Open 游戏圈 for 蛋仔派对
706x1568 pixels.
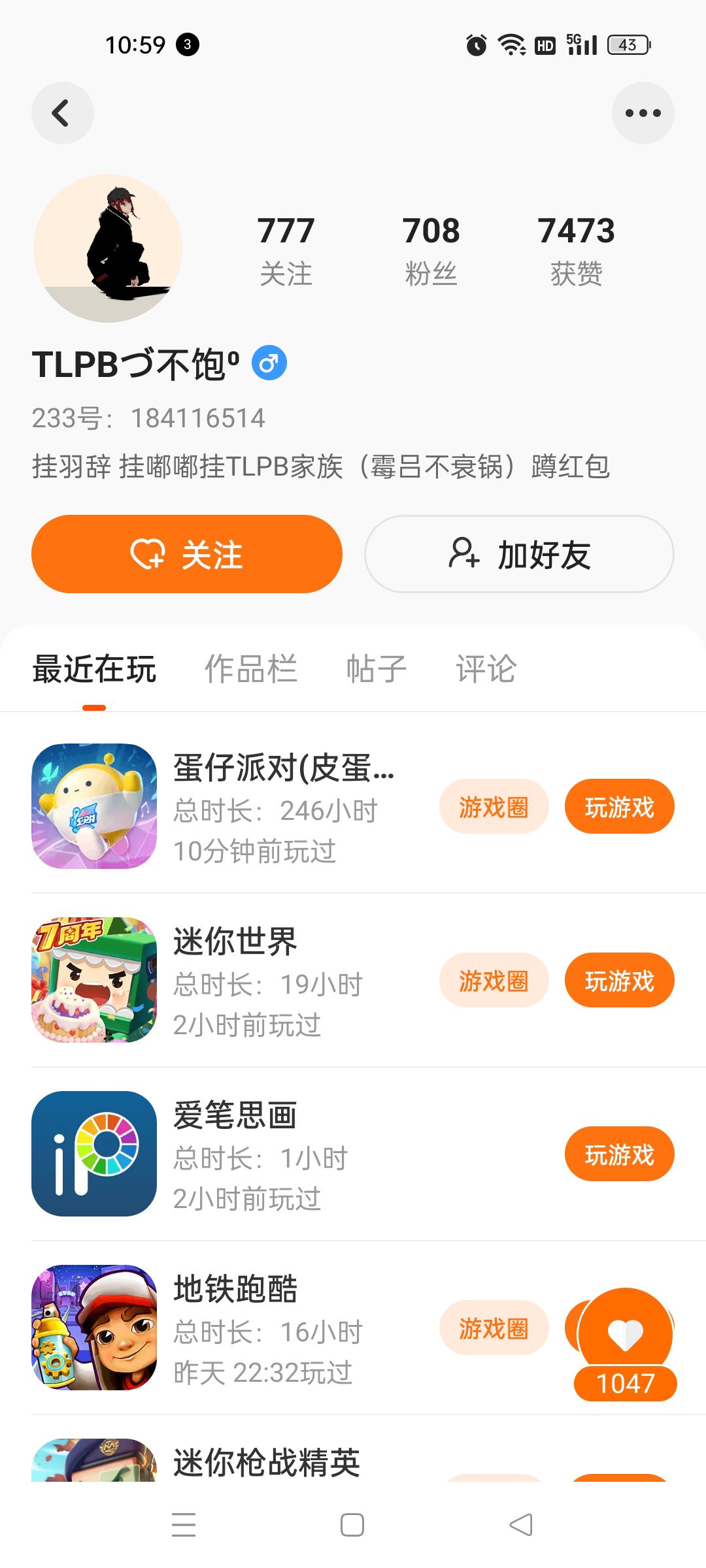point(494,807)
